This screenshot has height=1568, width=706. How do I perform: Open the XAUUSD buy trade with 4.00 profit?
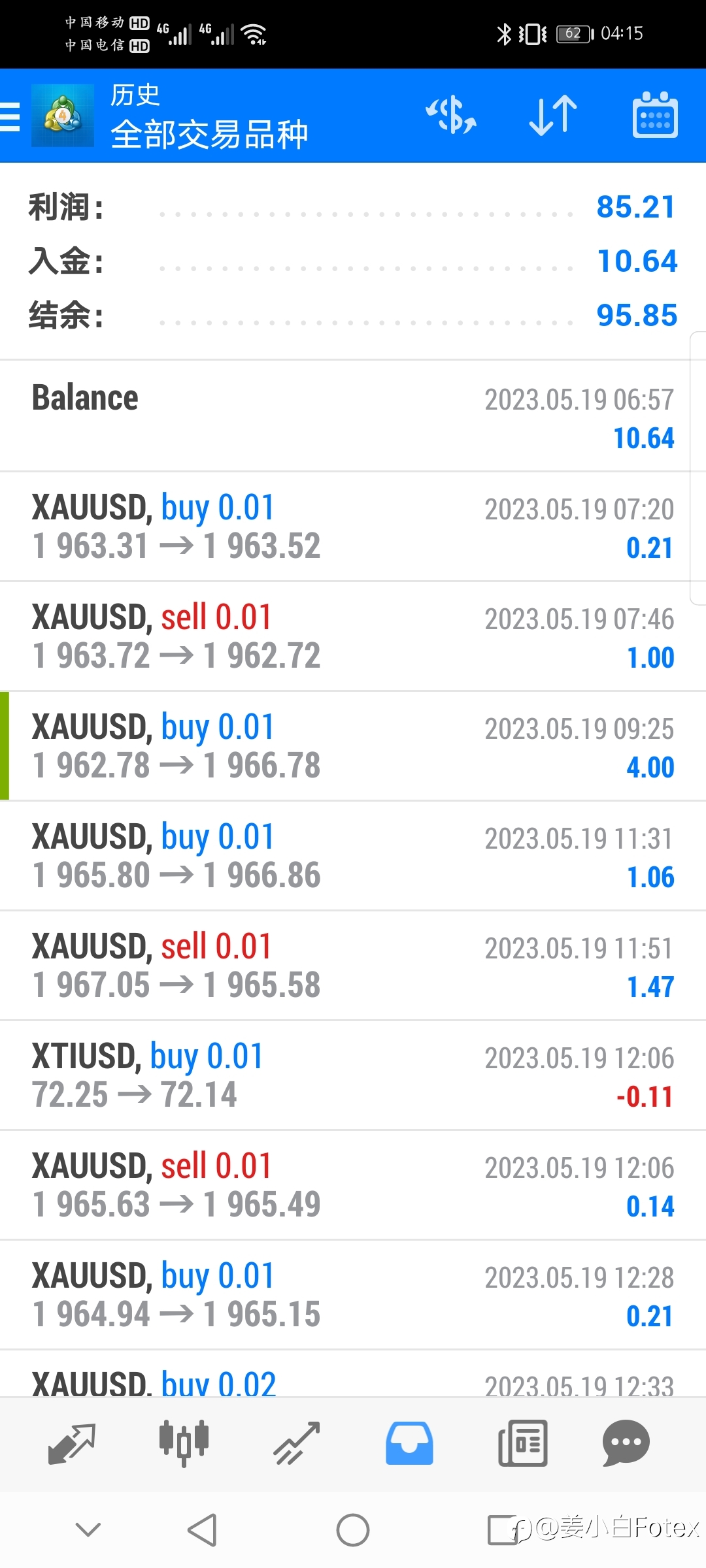pos(353,746)
